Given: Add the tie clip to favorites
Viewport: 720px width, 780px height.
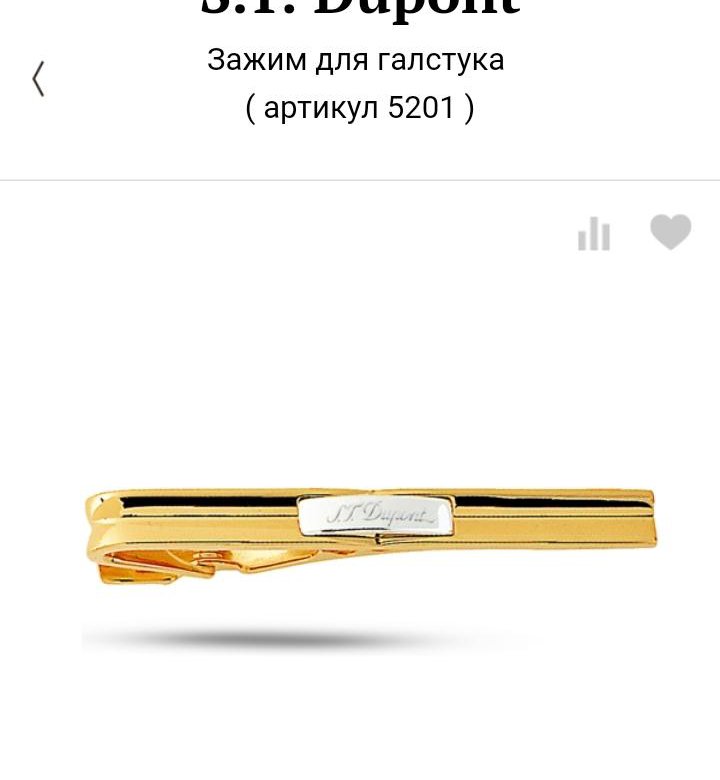Looking at the screenshot, I should pyautogui.click(x=671, y=232).
